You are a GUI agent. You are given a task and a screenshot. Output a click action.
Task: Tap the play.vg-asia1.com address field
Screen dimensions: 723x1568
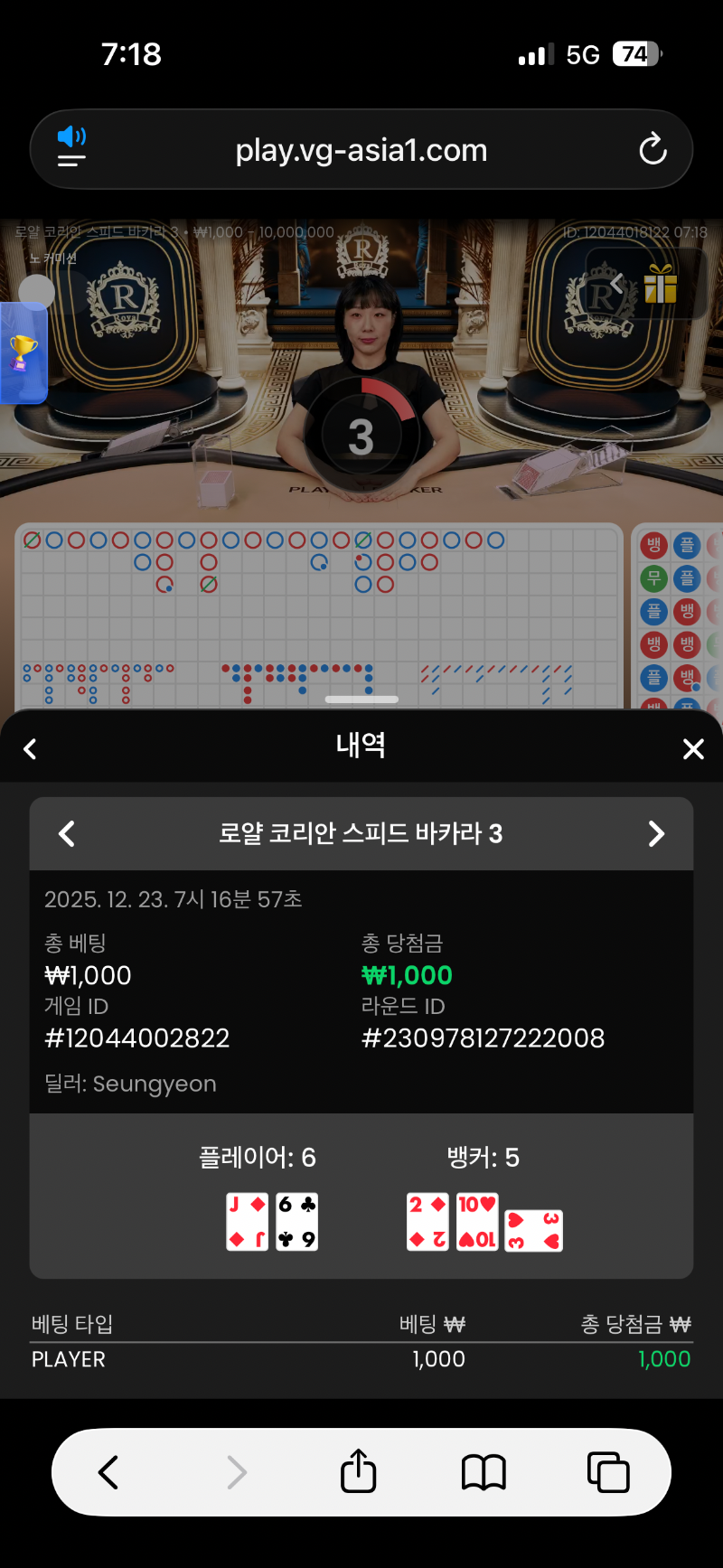pyautogui.click(x=361, y=150)
